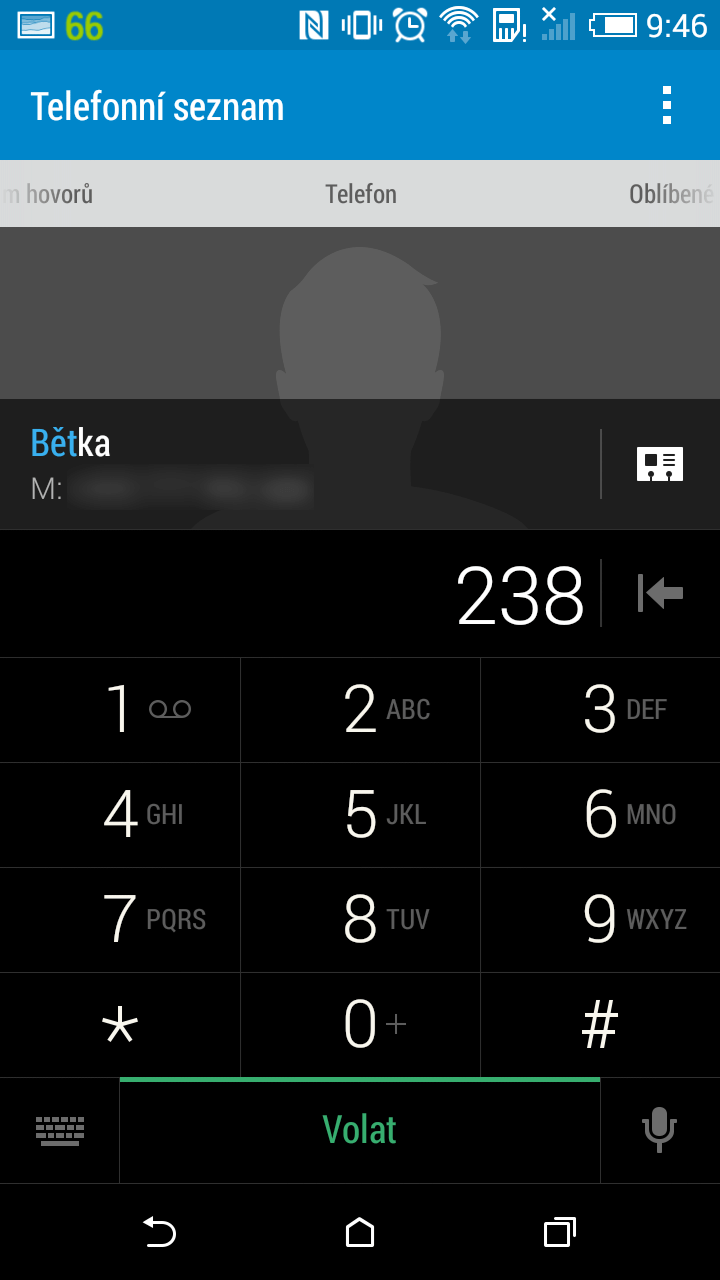The height and width of the screenshot is (1280, 720).
Task: Switch to the Oblíbené tab
Action: tap(672, 194)
